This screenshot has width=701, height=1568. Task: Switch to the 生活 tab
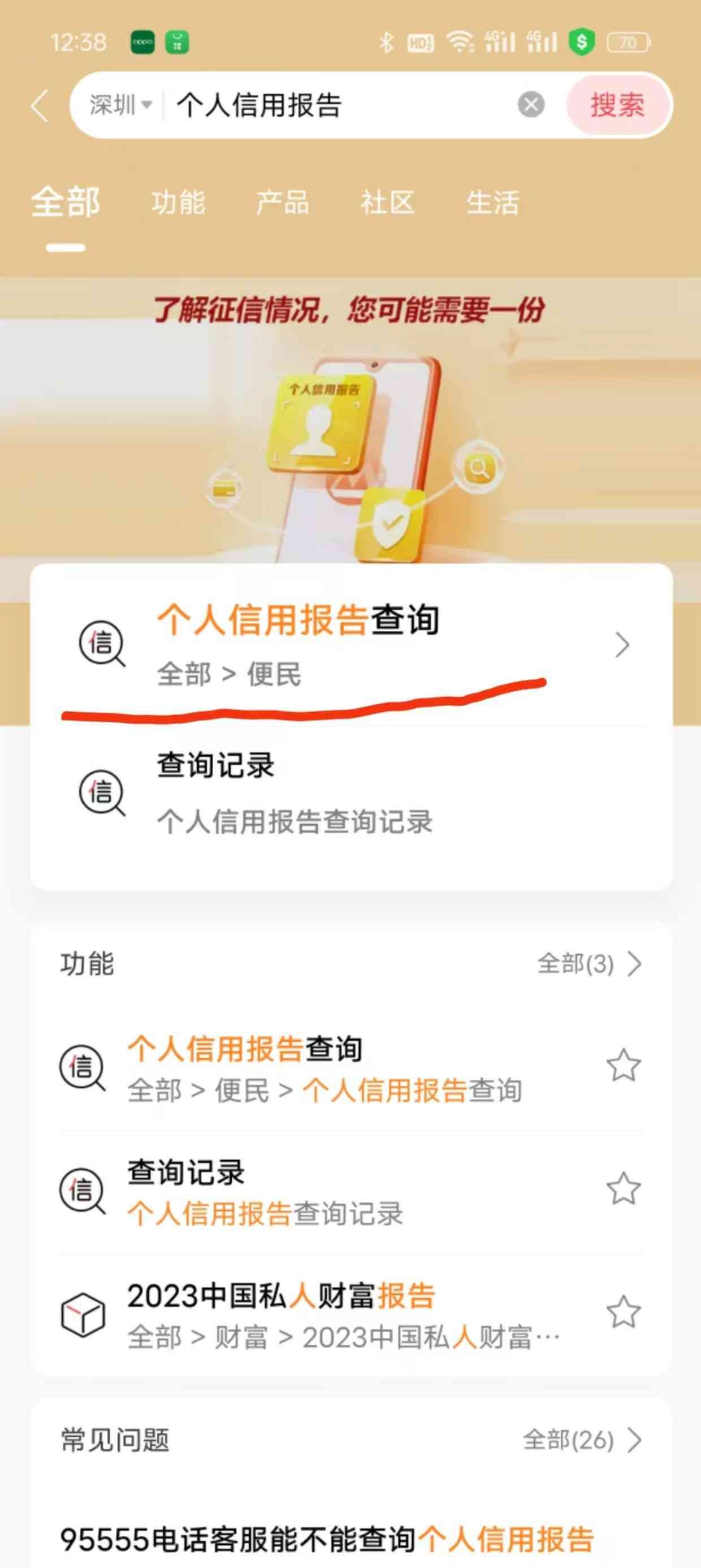(493, 203)
